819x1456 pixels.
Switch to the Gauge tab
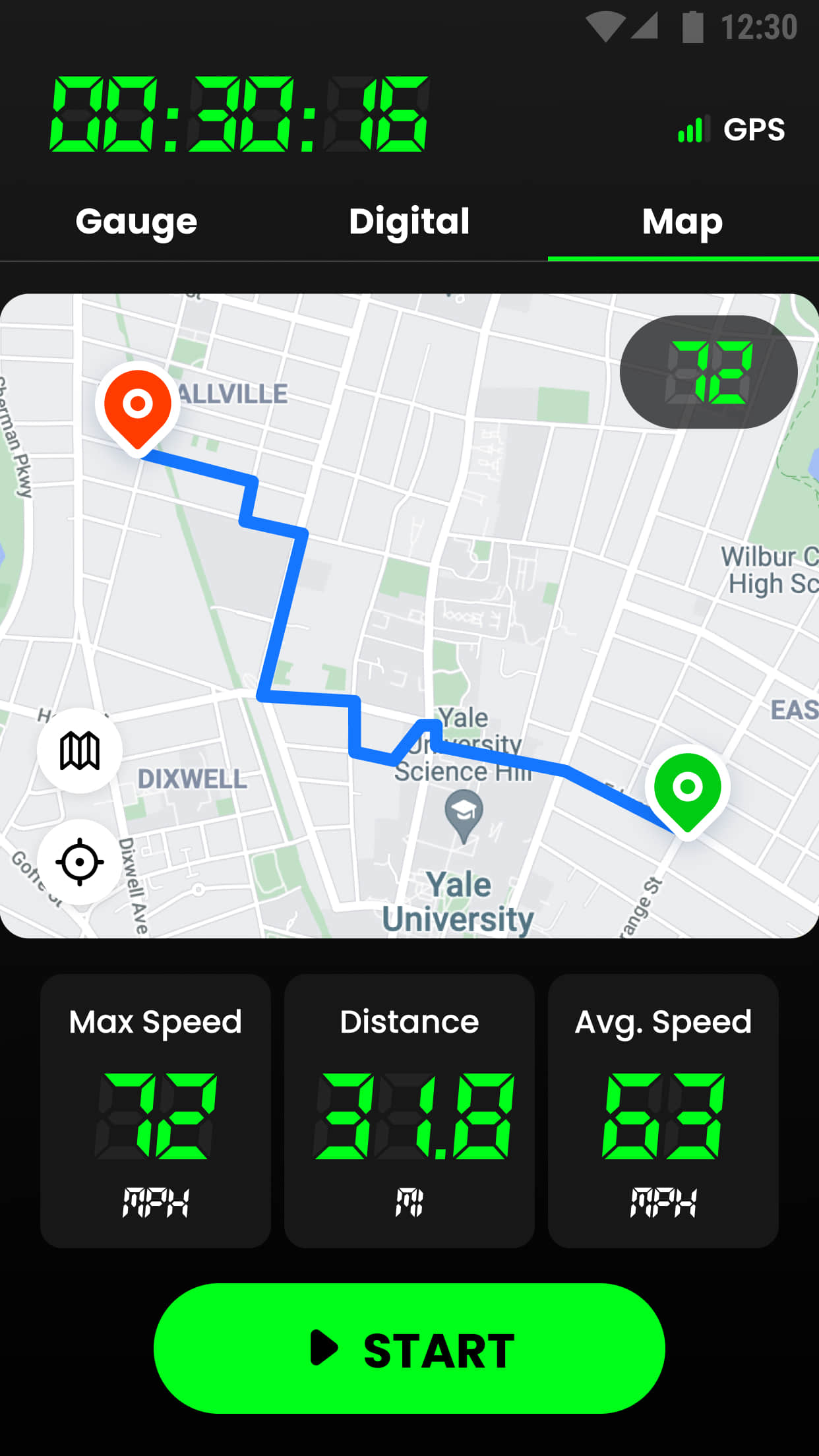coord(136,222)
